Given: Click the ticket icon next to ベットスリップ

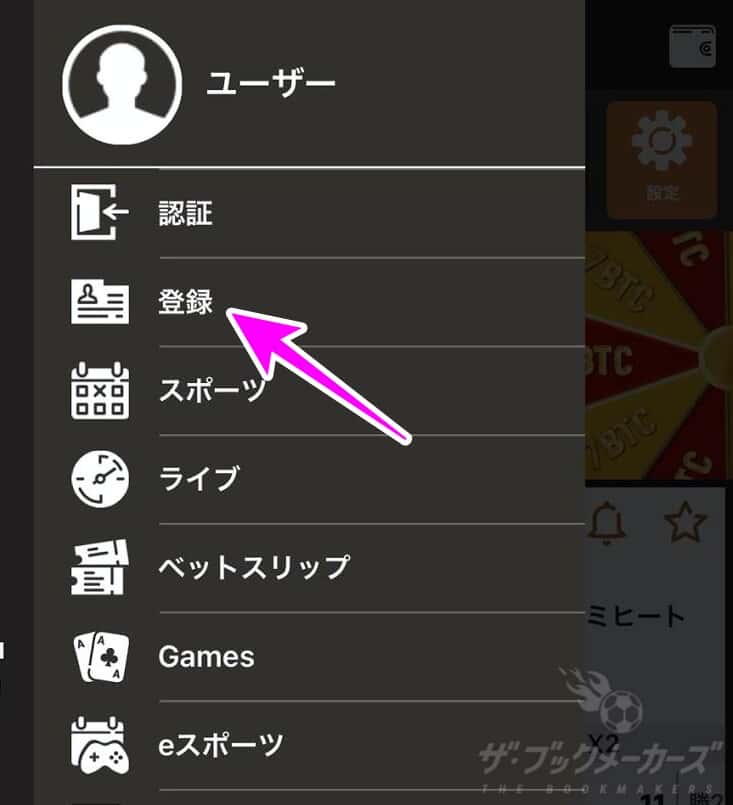Looking at the screenshot, I should (98, 567).
